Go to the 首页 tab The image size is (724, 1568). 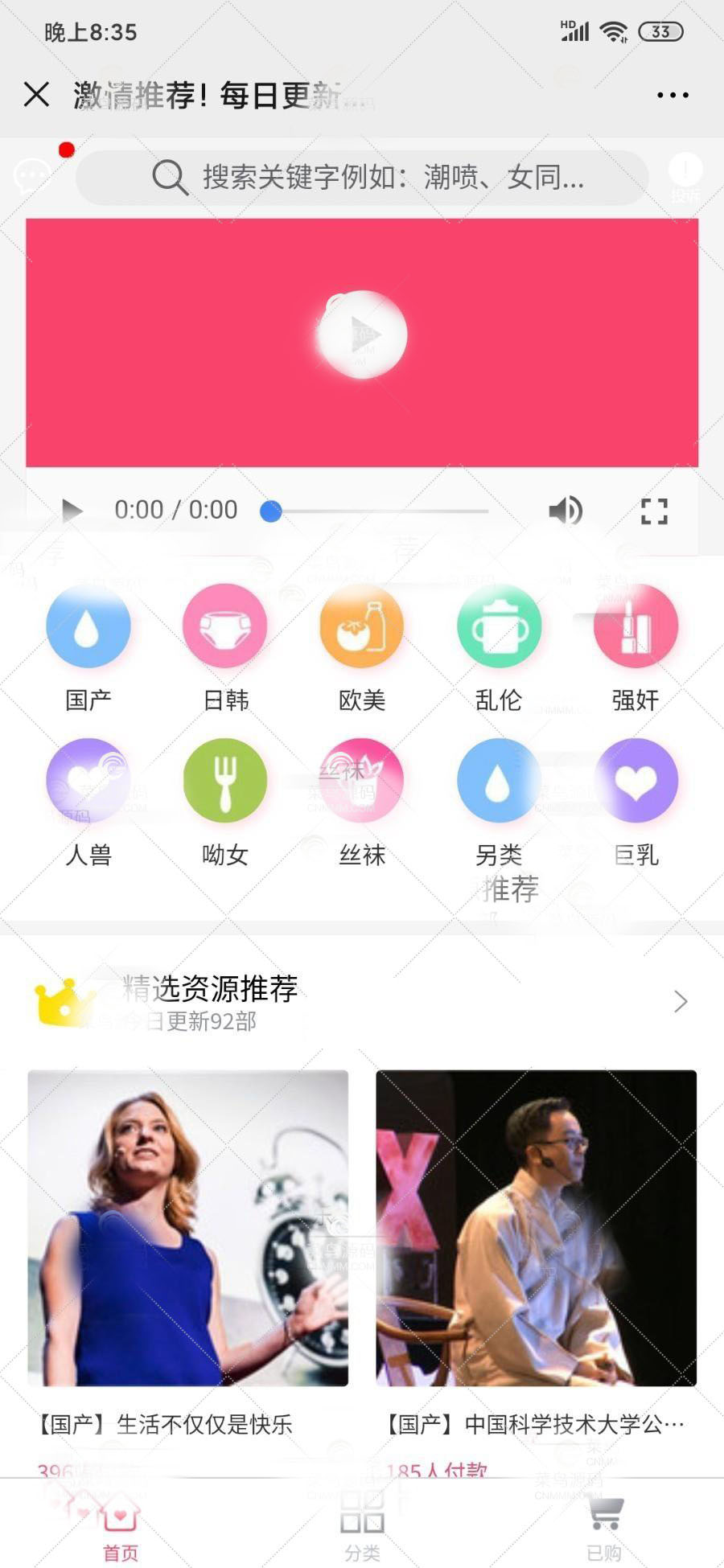[121, 1524]
